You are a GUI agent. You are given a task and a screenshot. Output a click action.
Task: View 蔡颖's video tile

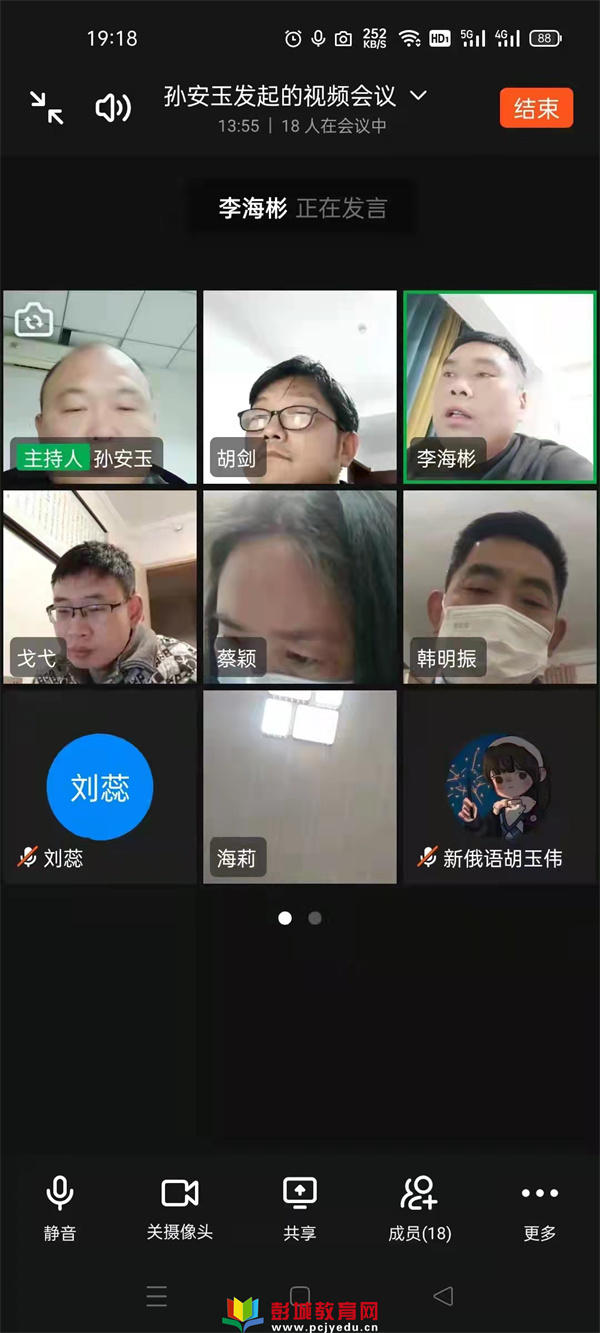pos(300,587)
